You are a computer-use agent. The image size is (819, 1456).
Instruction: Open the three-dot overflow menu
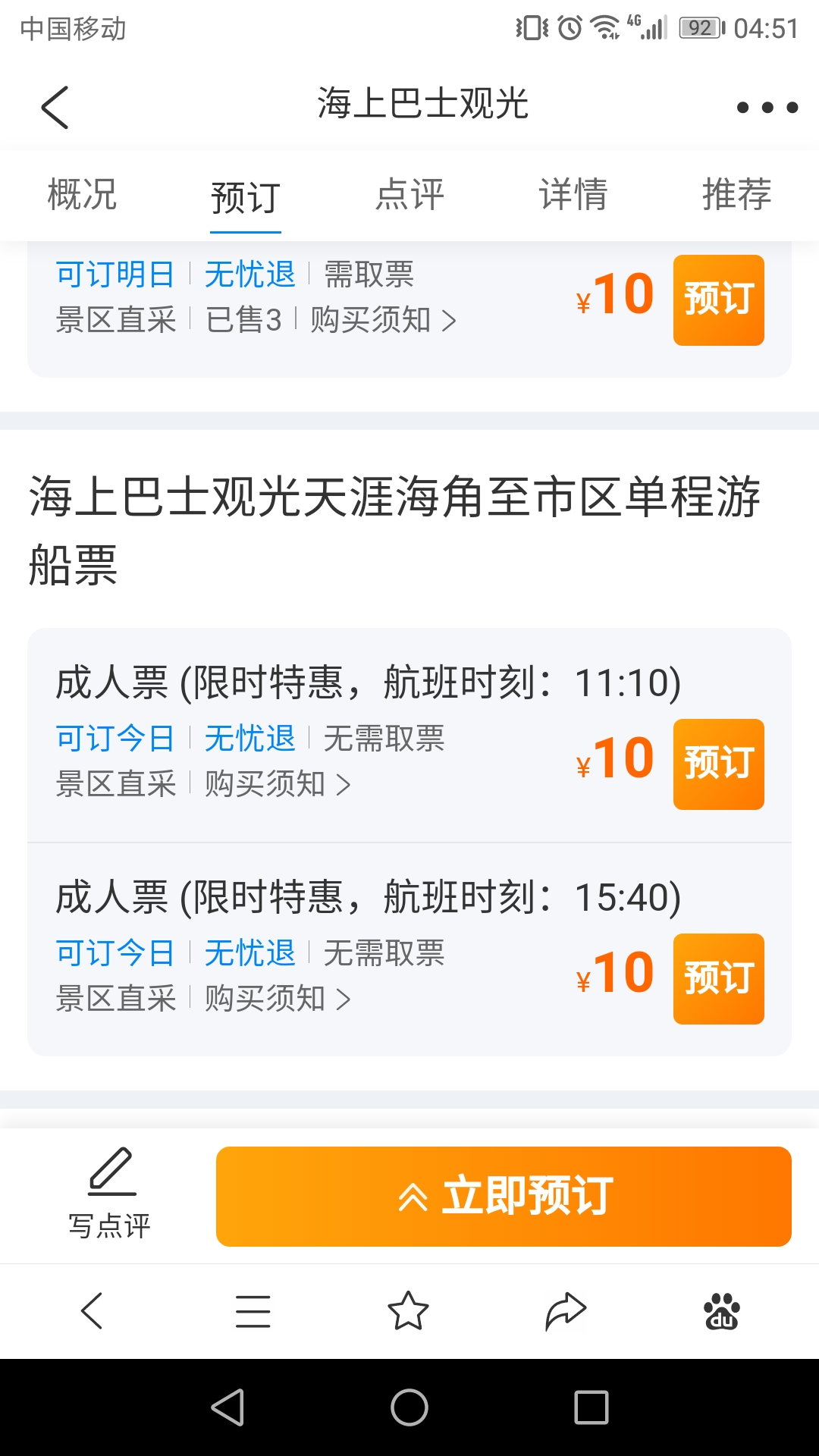[x=767, y=108]
